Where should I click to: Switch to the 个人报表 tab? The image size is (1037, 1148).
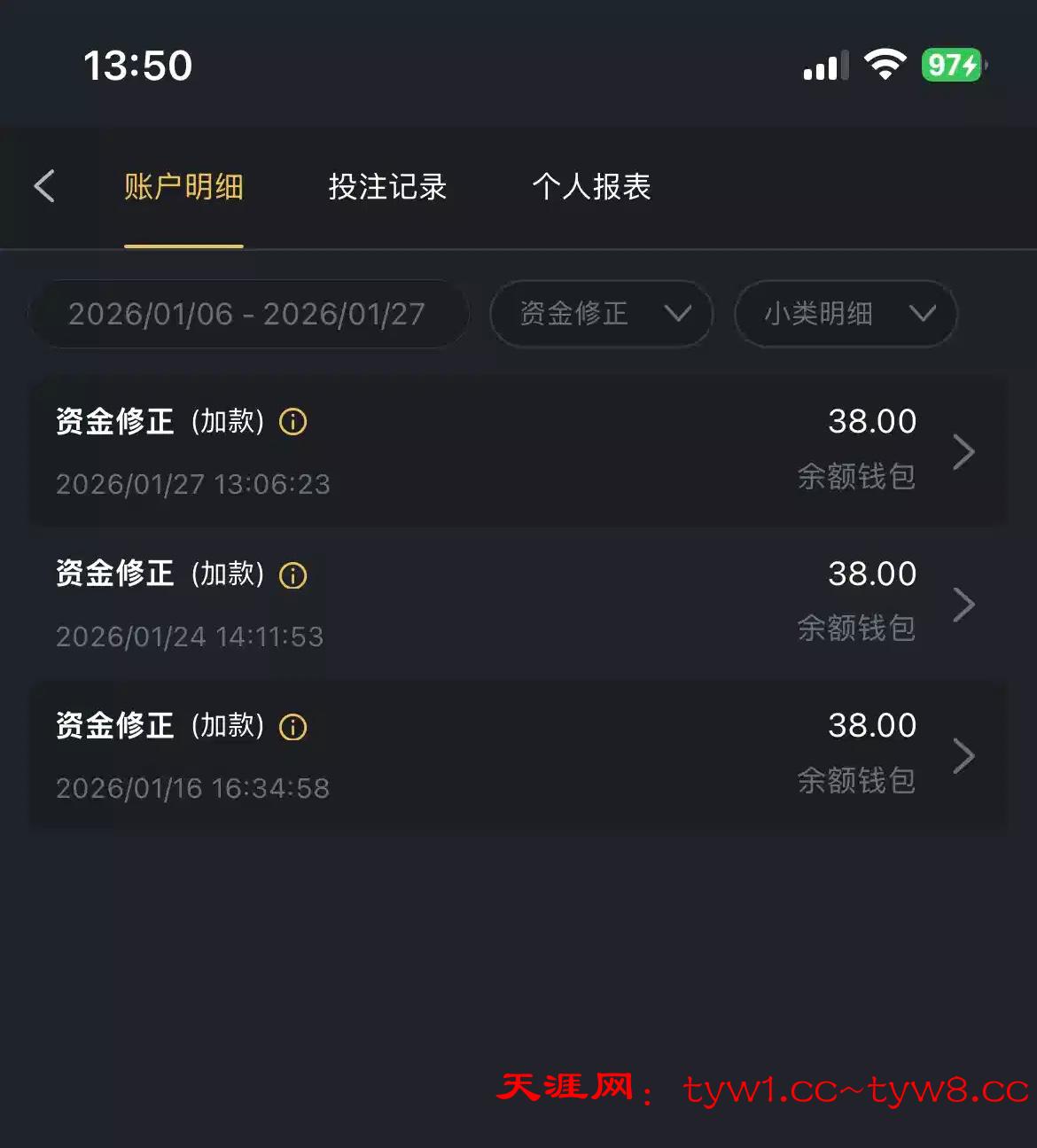point(591,187)
